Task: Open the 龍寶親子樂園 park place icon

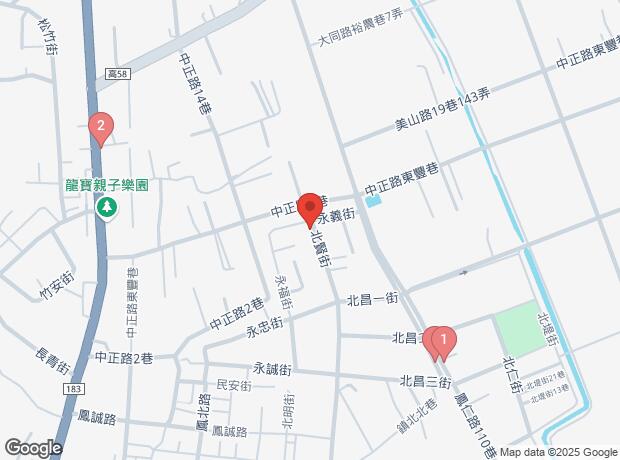Action: (x=106, y=208)
